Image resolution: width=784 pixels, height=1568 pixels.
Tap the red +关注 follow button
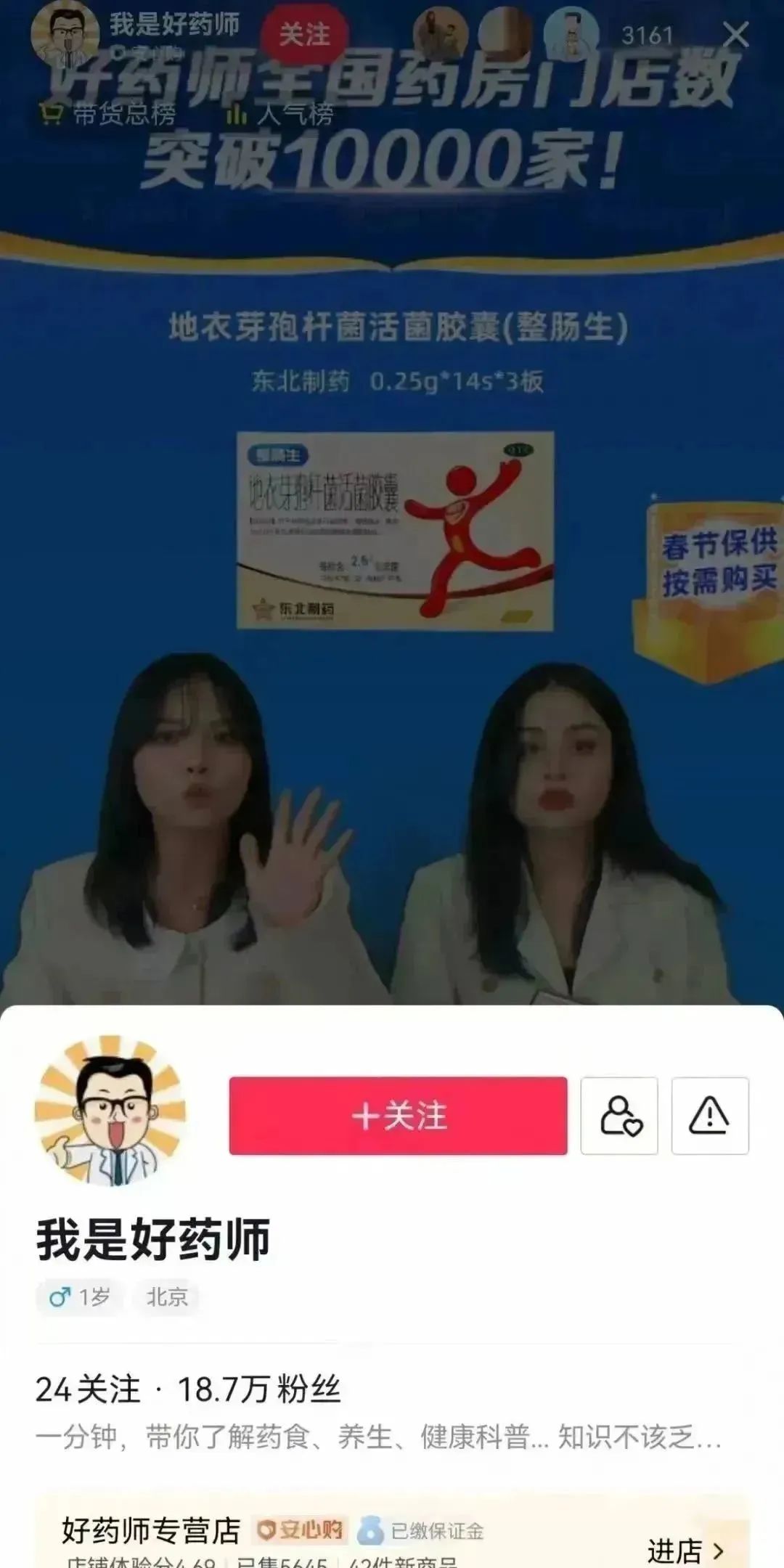click(398, 1116)
